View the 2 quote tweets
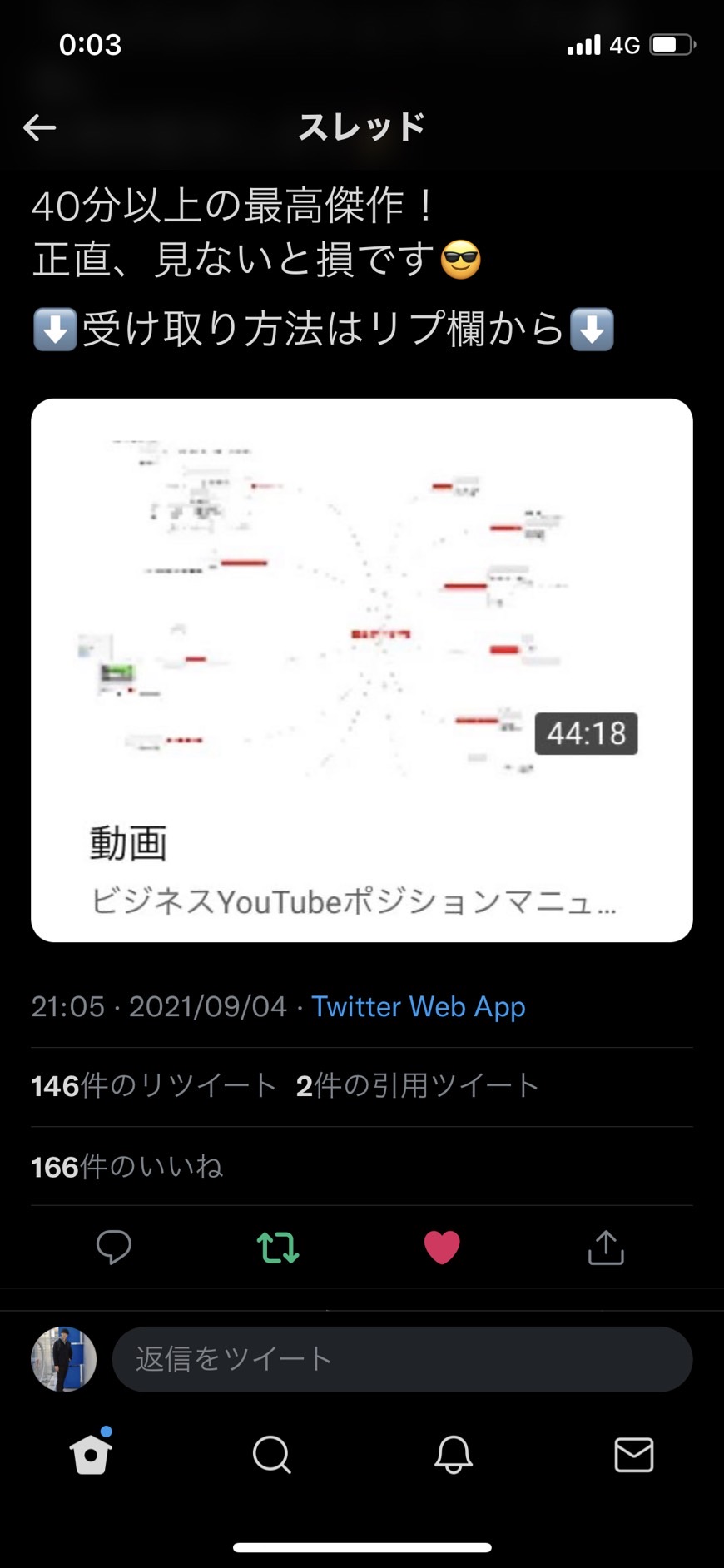724x1568 pixels. coord(418,1085)
